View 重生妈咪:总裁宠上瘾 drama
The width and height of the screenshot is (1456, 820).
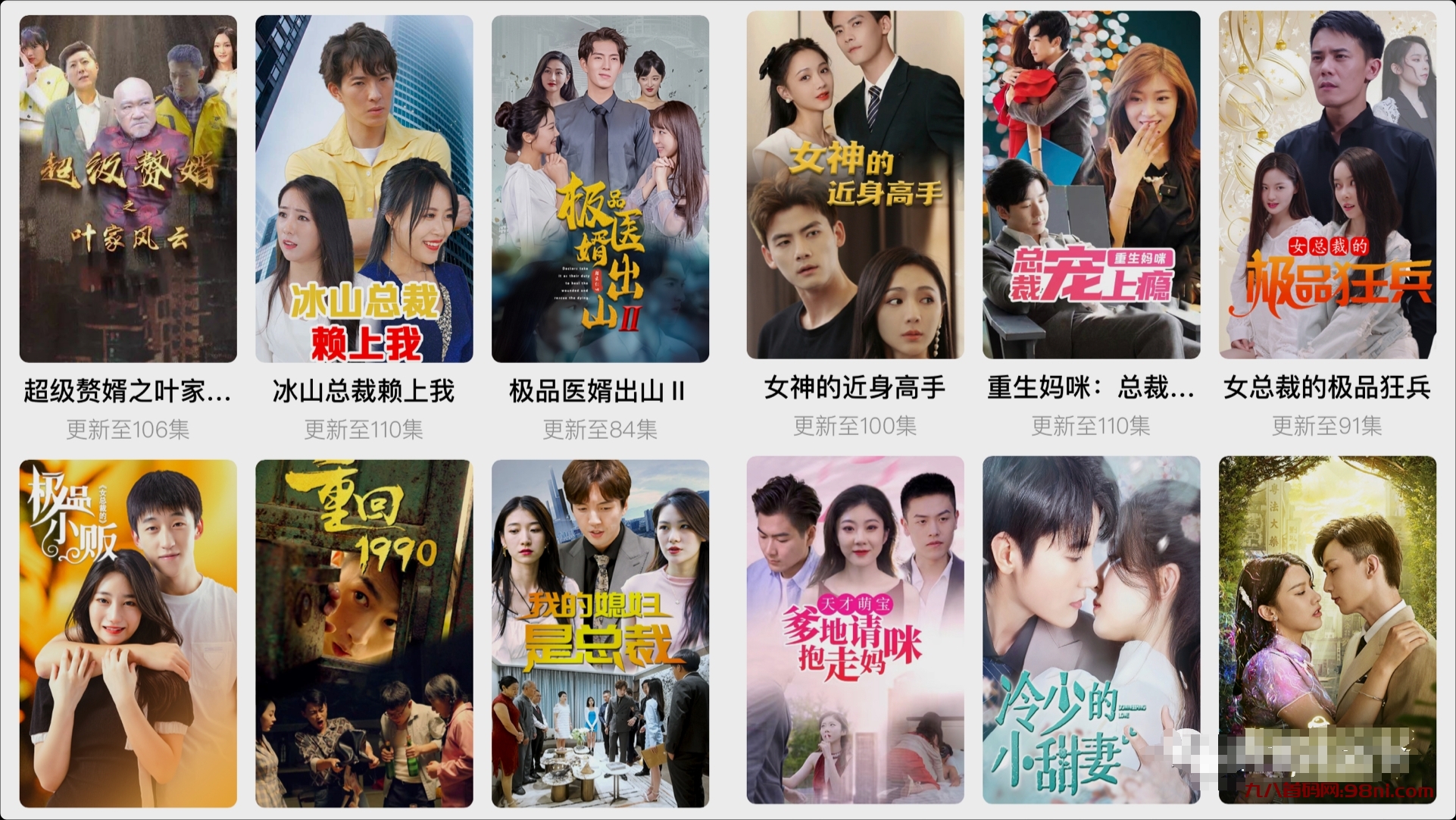[1091, 185]
